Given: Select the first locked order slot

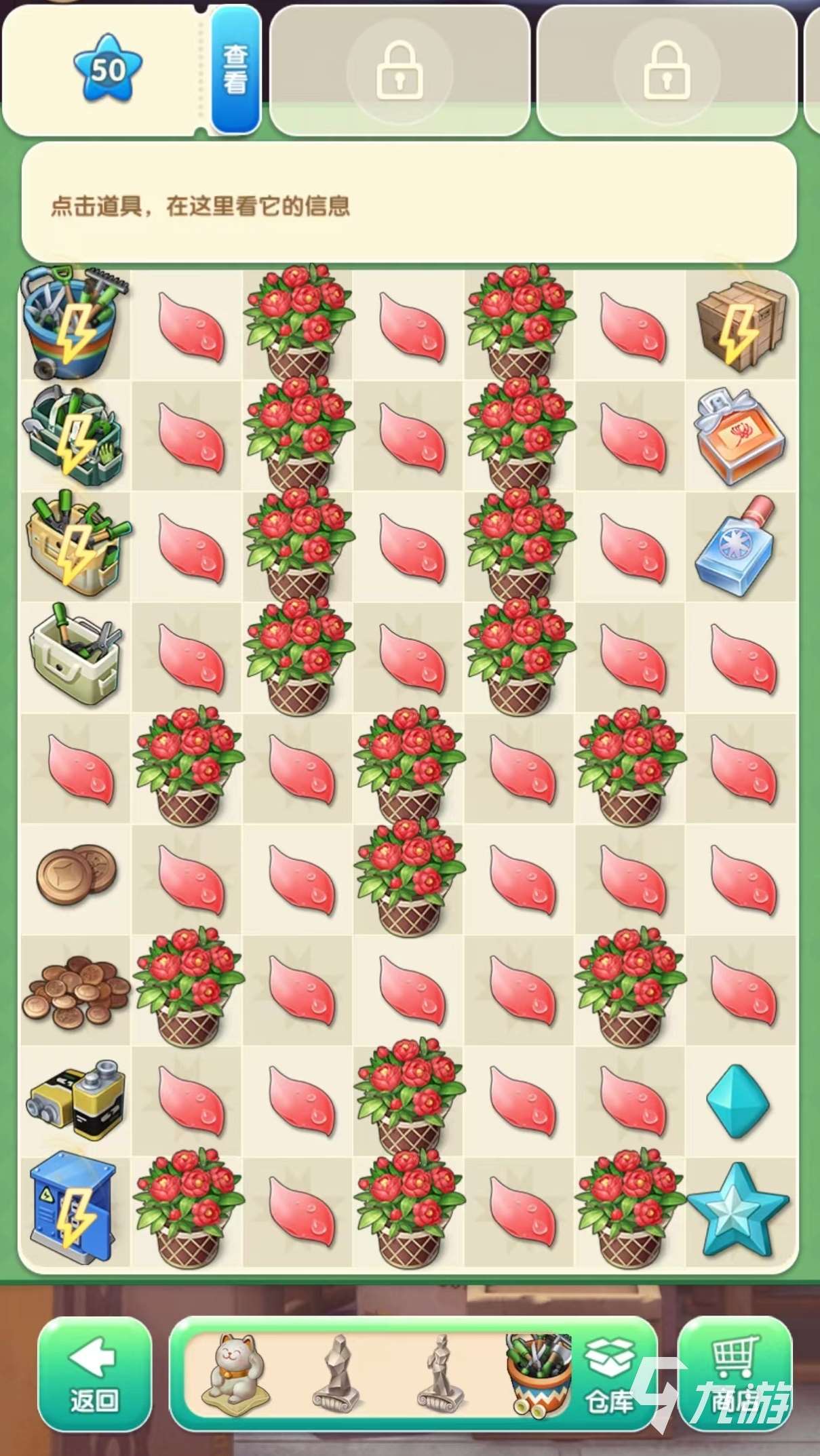Looking at the screenshot, I should 399,70.
